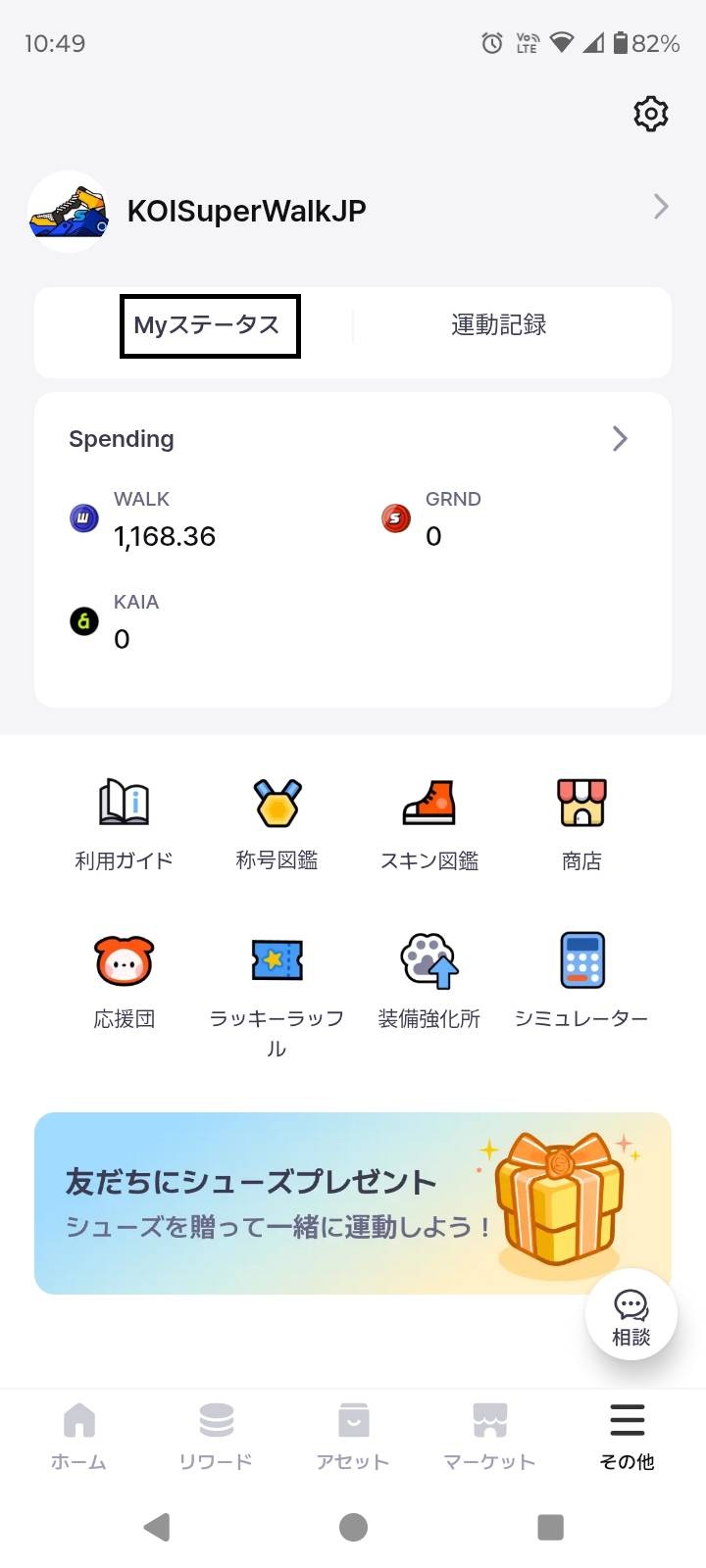Screen dimensions: 706x1568
Task: Open the KOISuperWalkJP profile
Action: [245, 211]
